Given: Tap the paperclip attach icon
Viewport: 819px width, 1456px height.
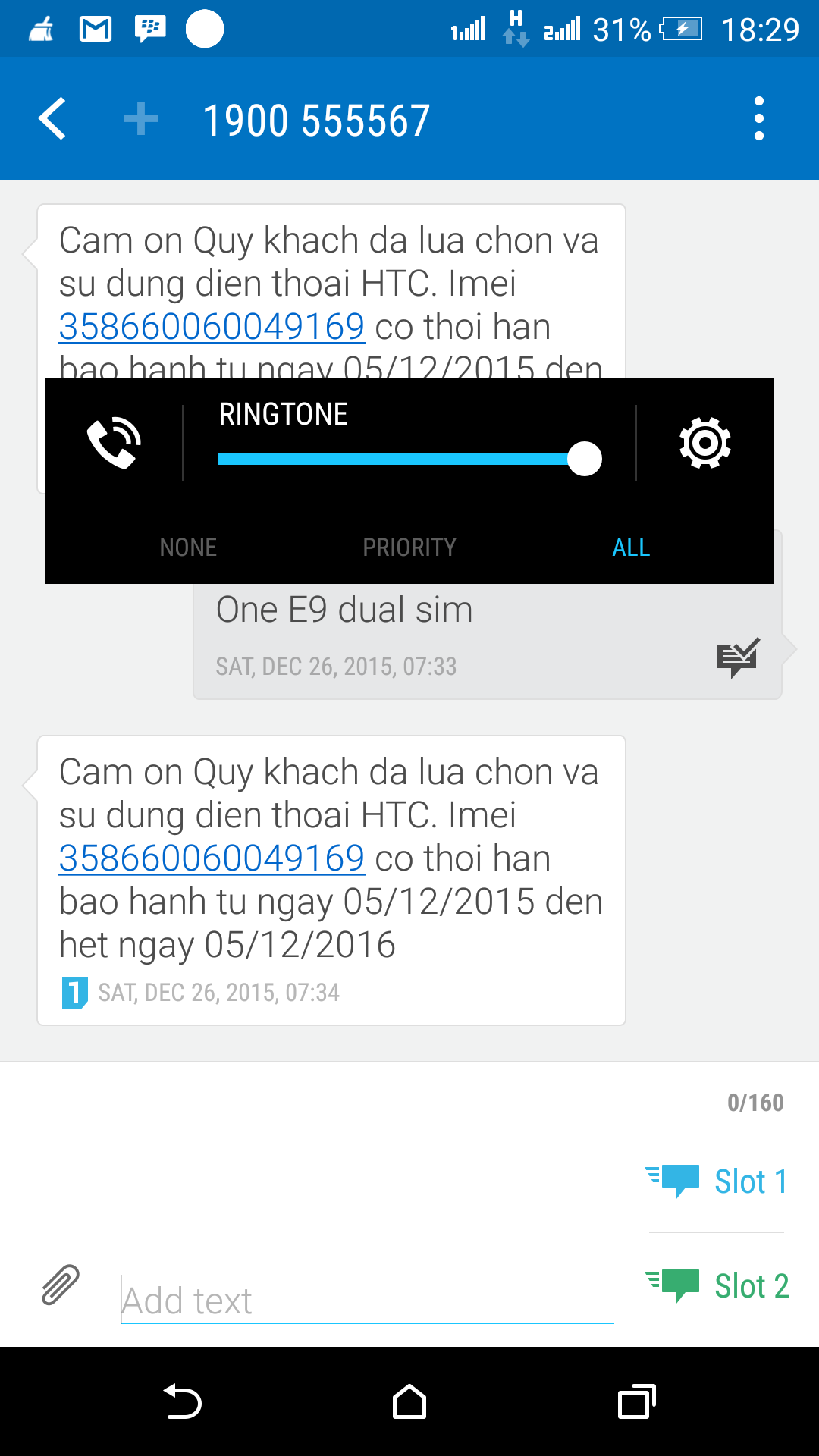Looking at the screenshot, I should 61,1285.
